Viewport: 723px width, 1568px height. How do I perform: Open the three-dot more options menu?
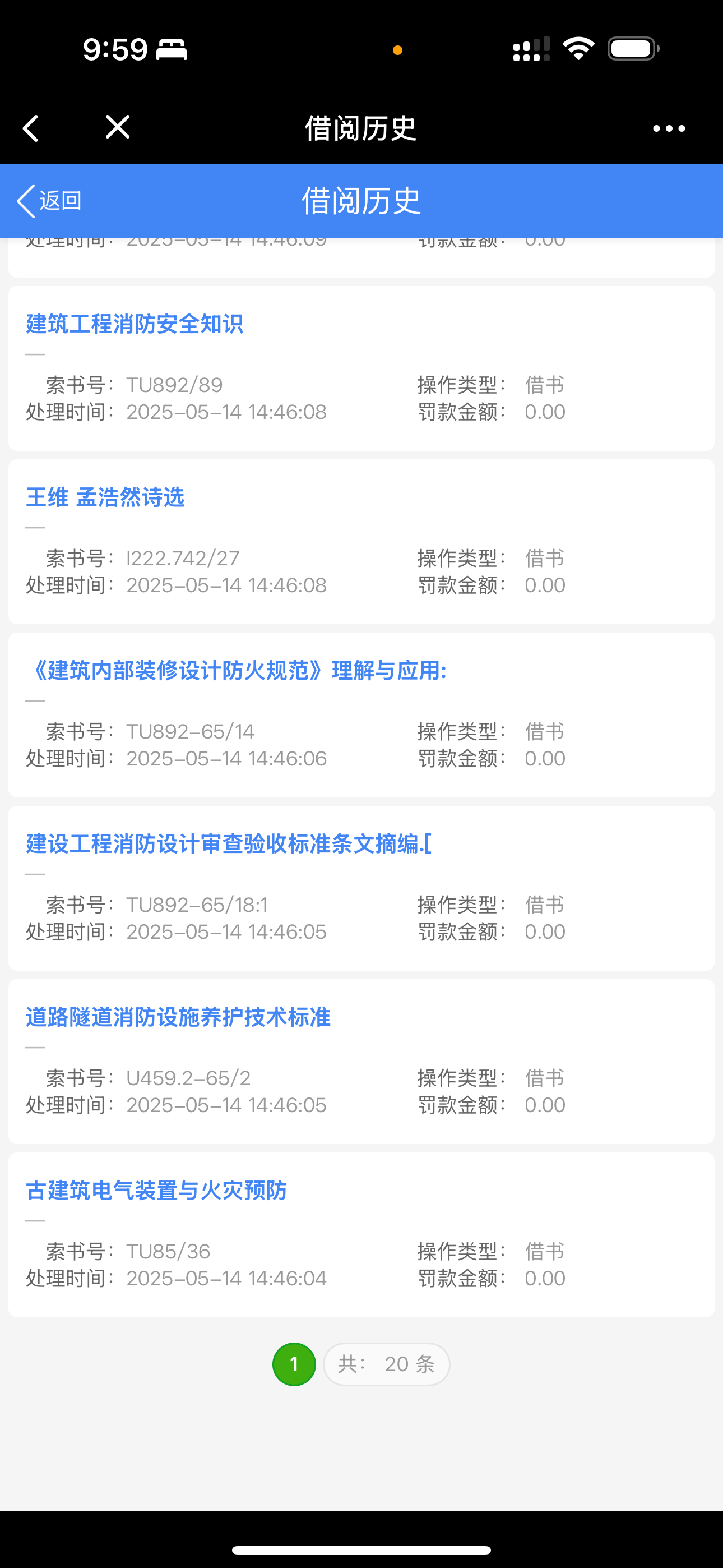668,128
